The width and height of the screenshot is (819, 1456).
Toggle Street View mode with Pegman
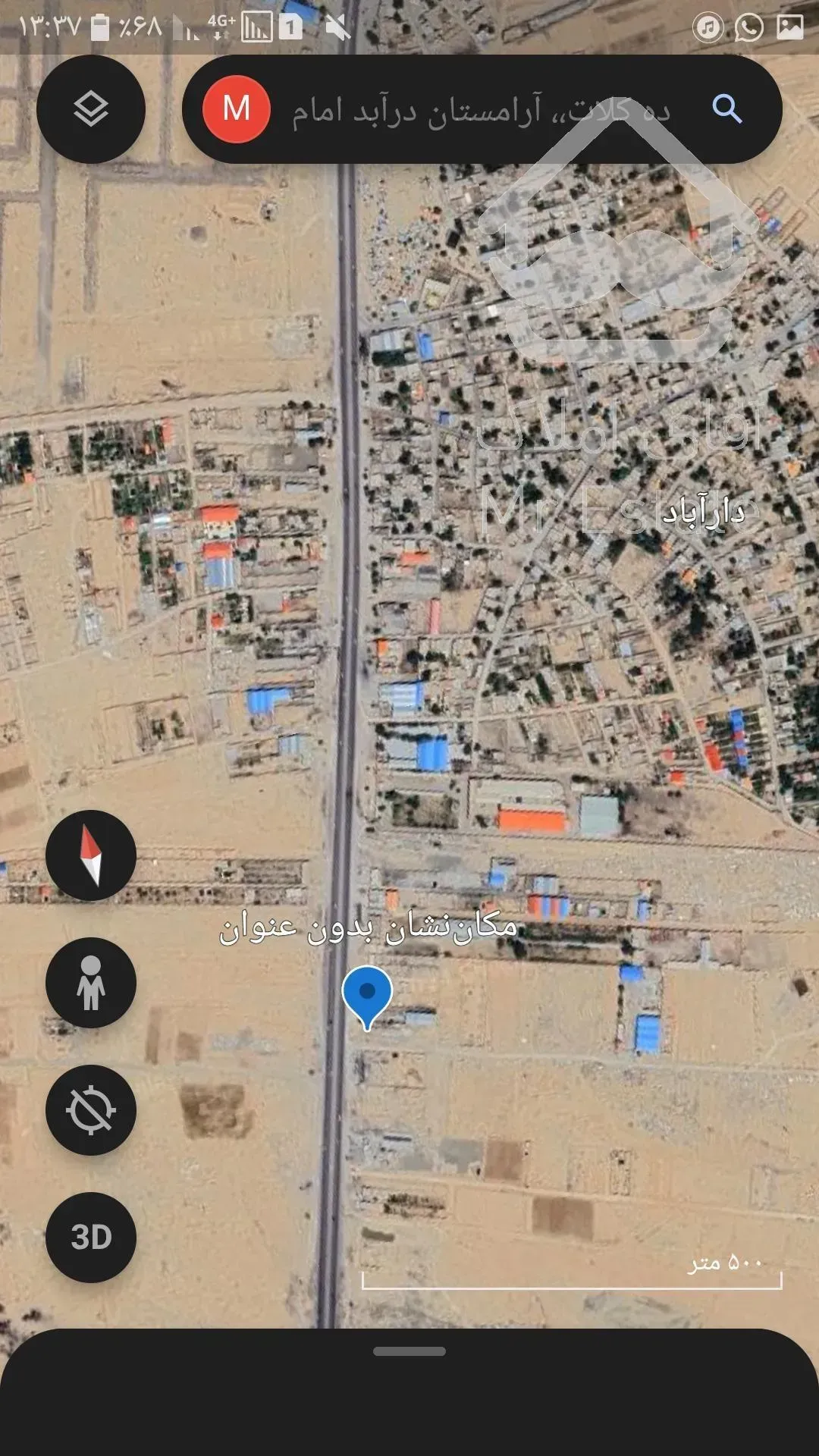[91, 983]
